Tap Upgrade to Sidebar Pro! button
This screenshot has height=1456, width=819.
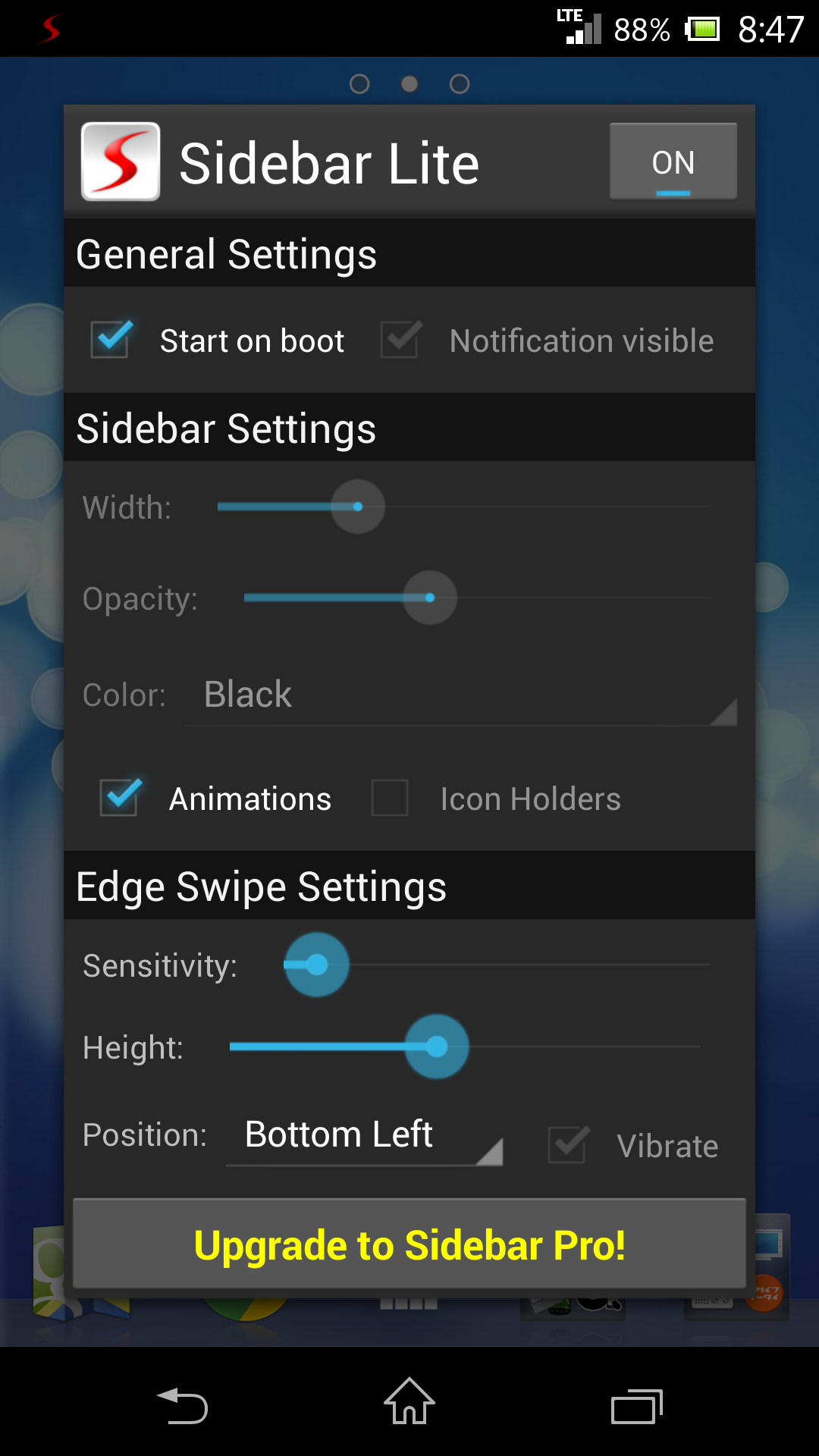coord(409,1244)
